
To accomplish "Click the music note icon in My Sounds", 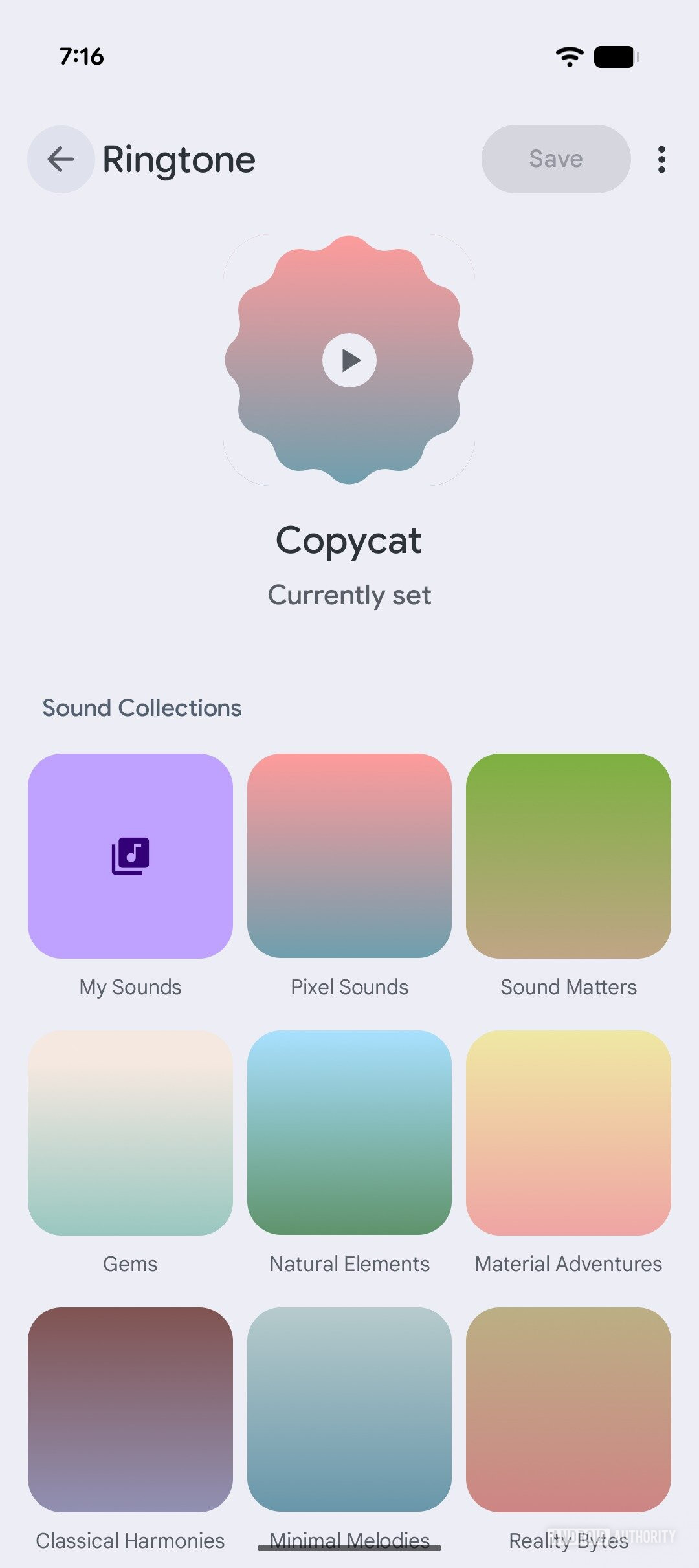I will [x=129, y=855].
